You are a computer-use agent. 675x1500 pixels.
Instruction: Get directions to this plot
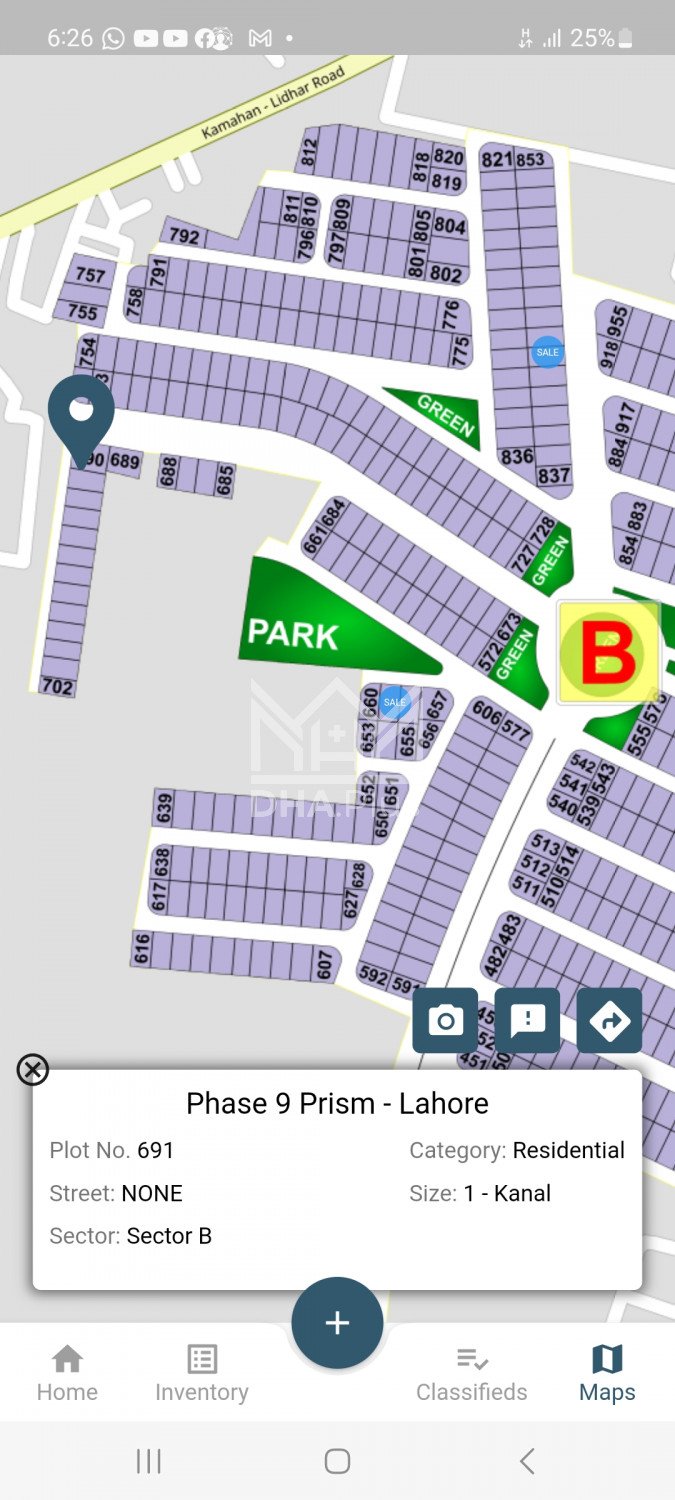coord(609,1020)
